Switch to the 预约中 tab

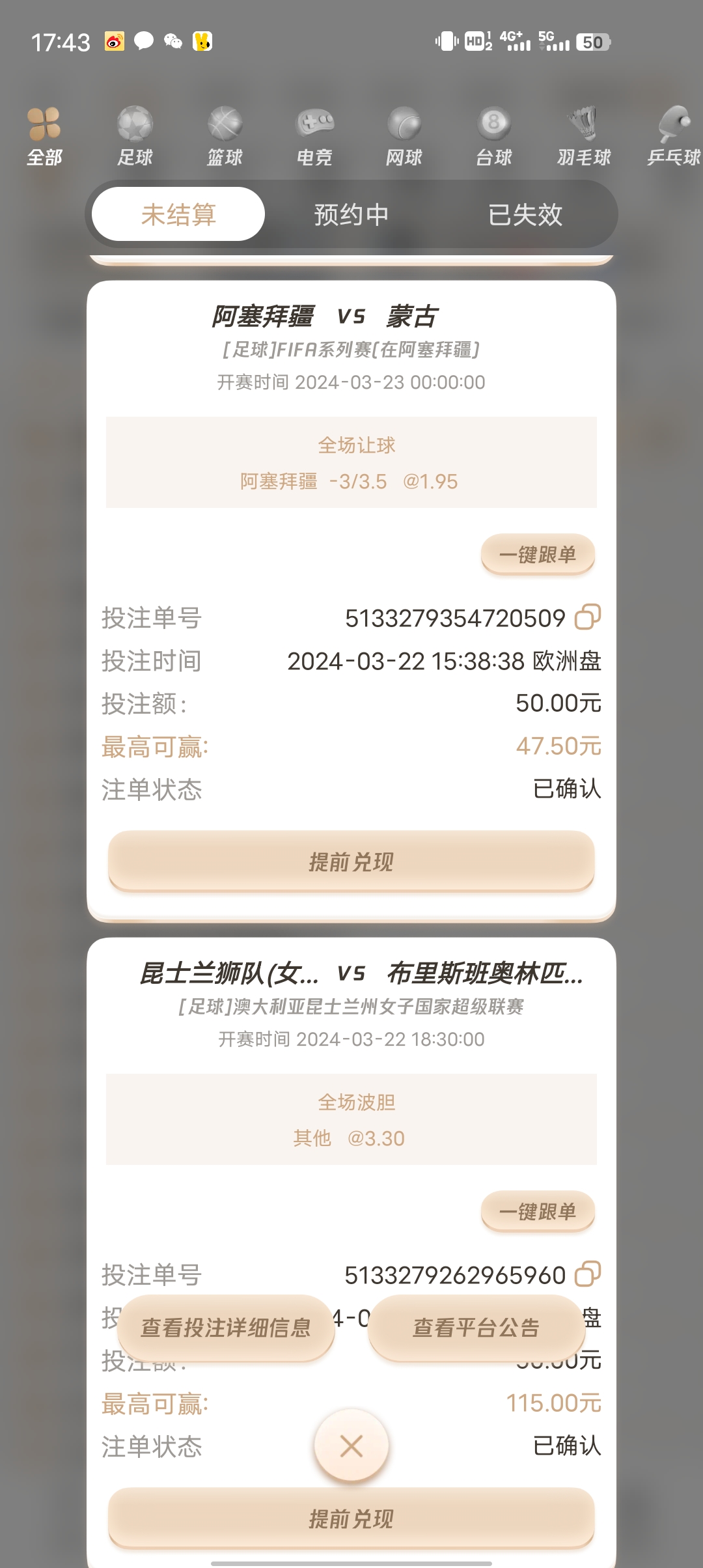(351, 214)
